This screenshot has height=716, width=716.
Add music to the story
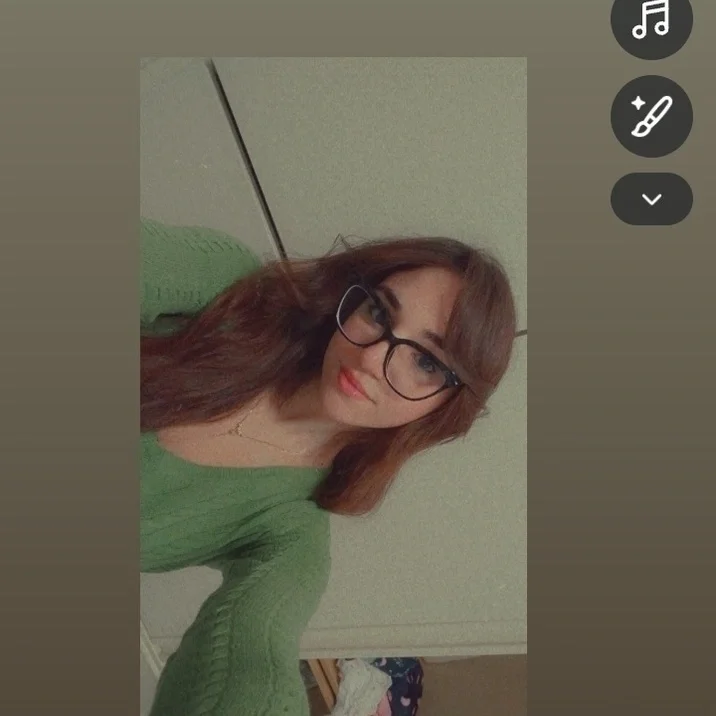651,20
